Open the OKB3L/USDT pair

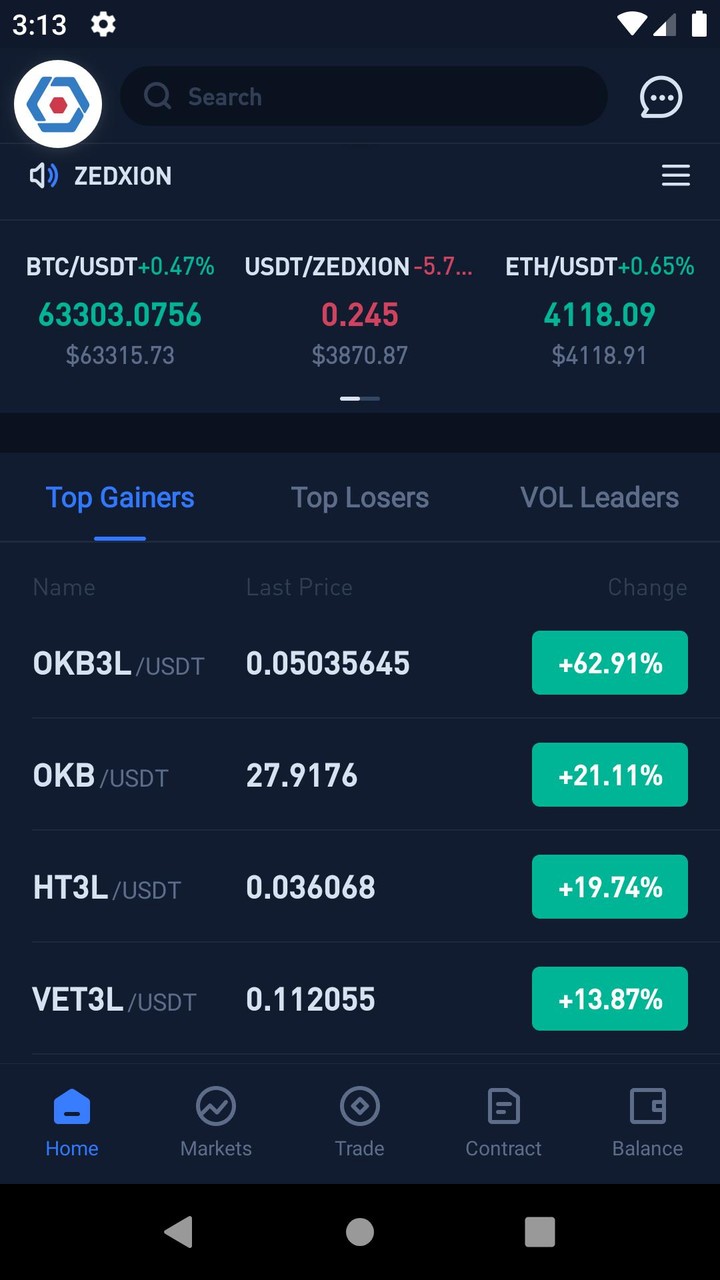click(x=360, y=663)
